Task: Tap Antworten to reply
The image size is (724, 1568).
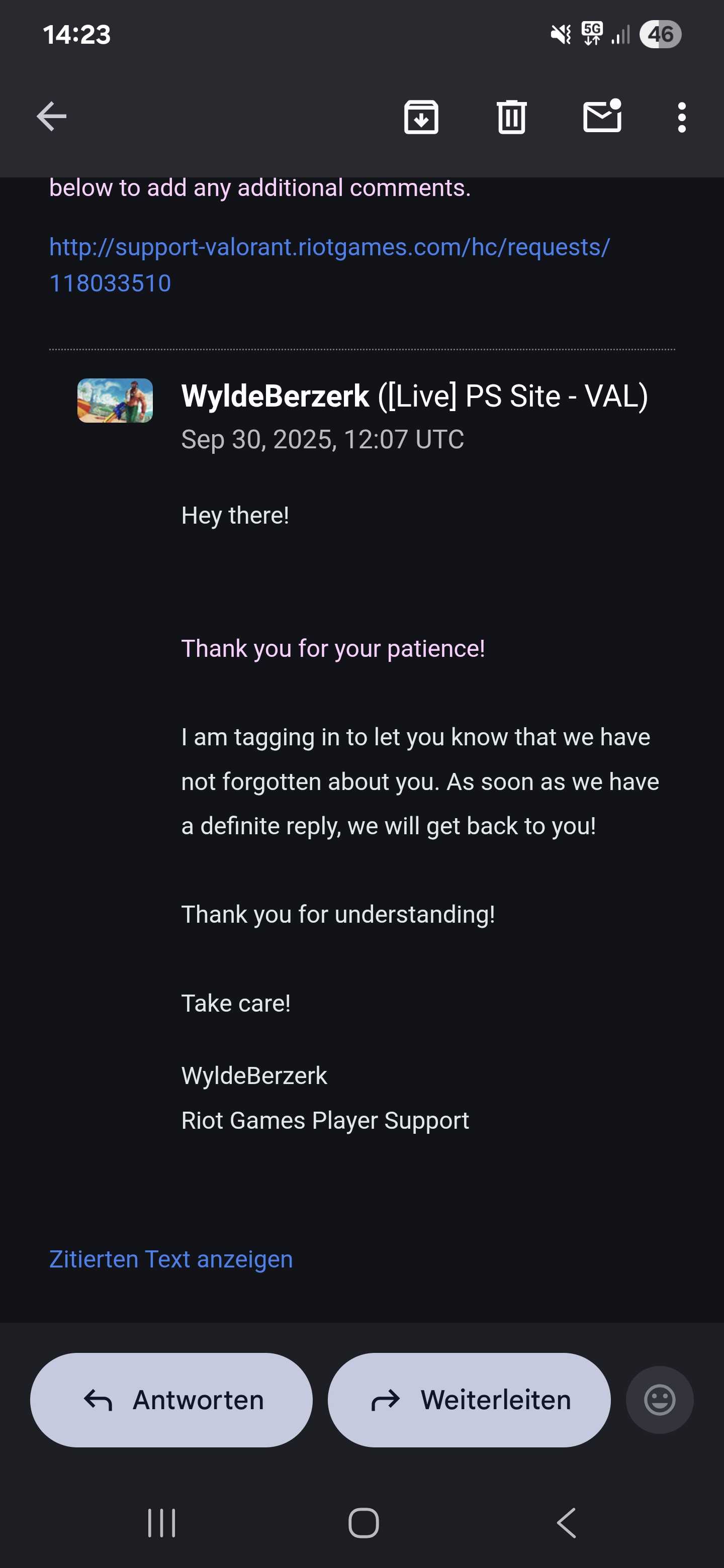Action: (x=171, y=1400)
